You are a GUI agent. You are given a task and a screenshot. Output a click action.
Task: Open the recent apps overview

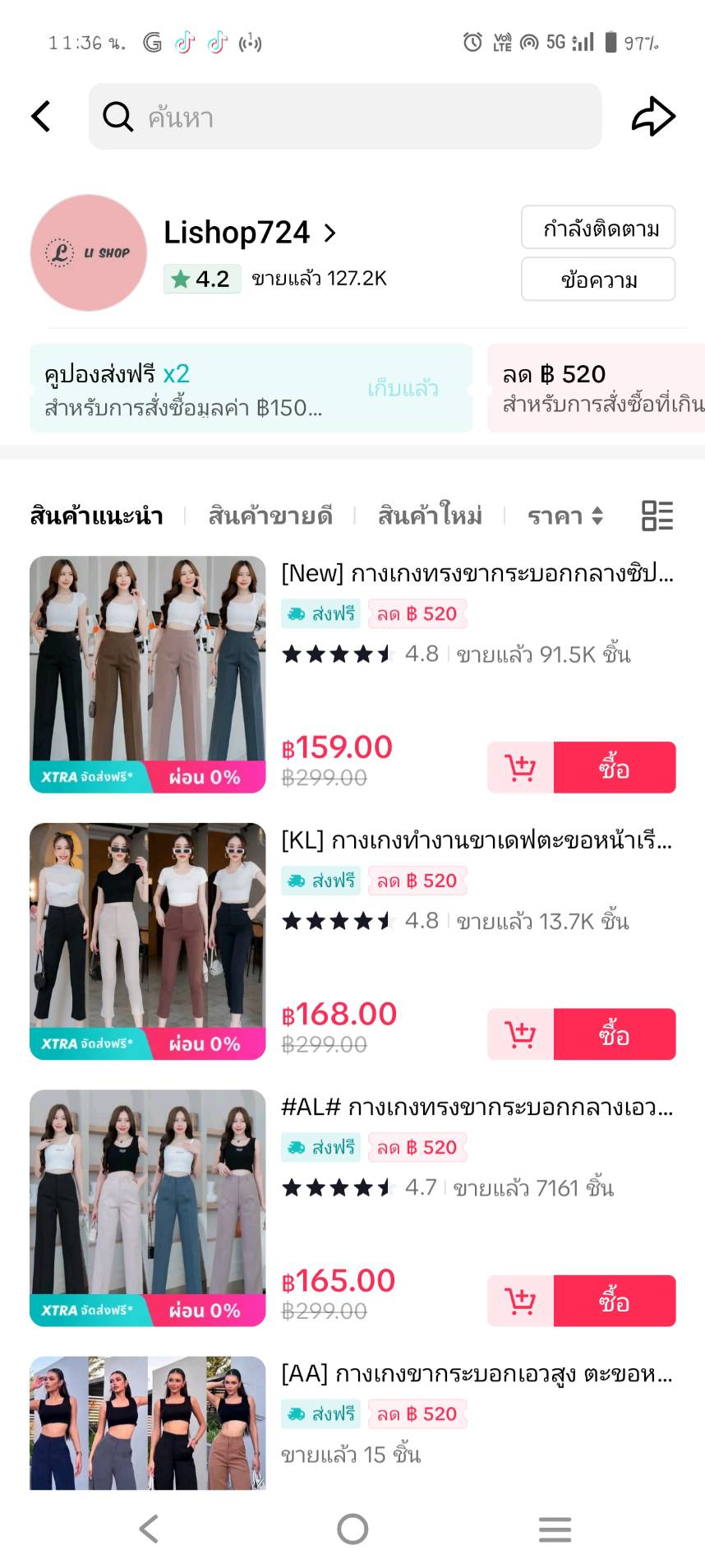(x=555, y=1529)
